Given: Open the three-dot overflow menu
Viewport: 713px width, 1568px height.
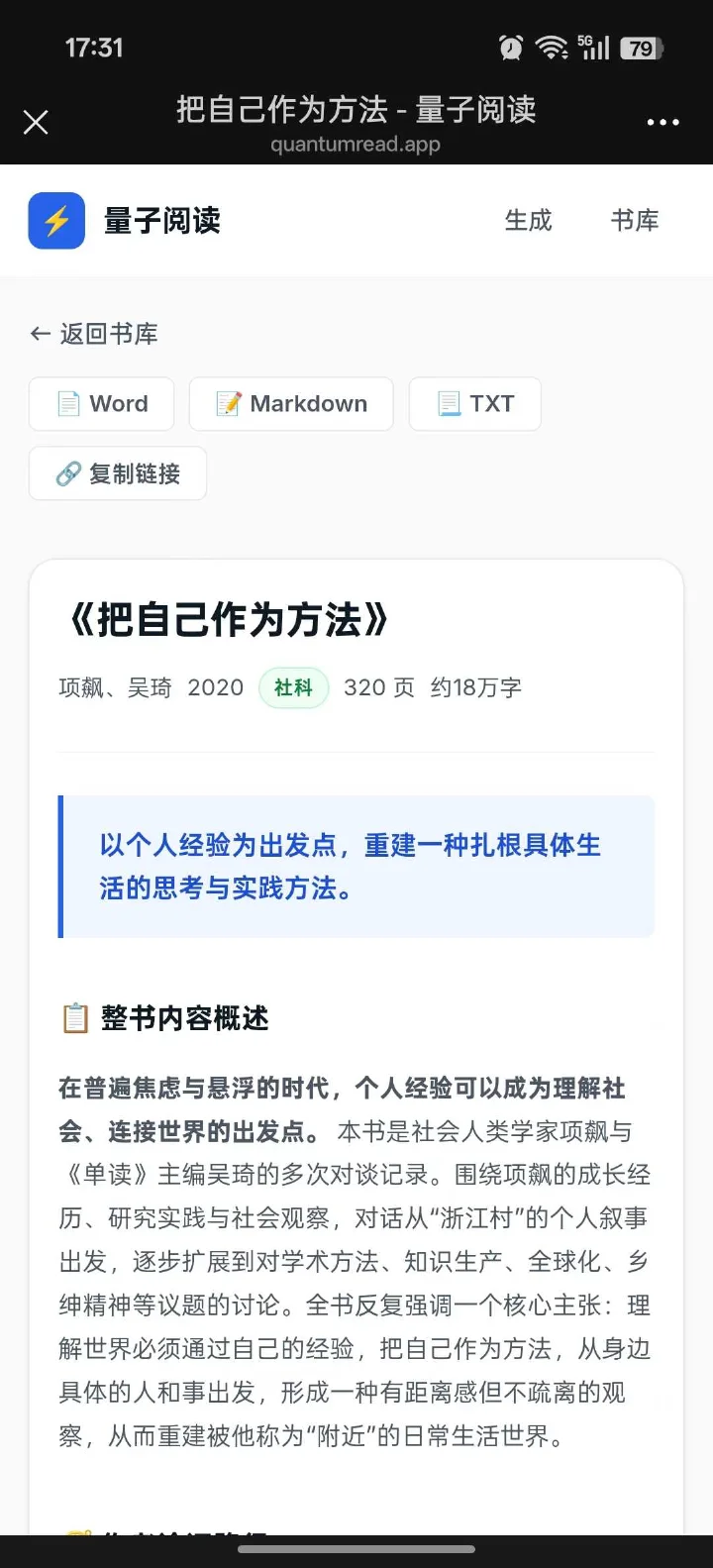Looking at the screenshot, I should pyautogui.click(x=662, y=123).
